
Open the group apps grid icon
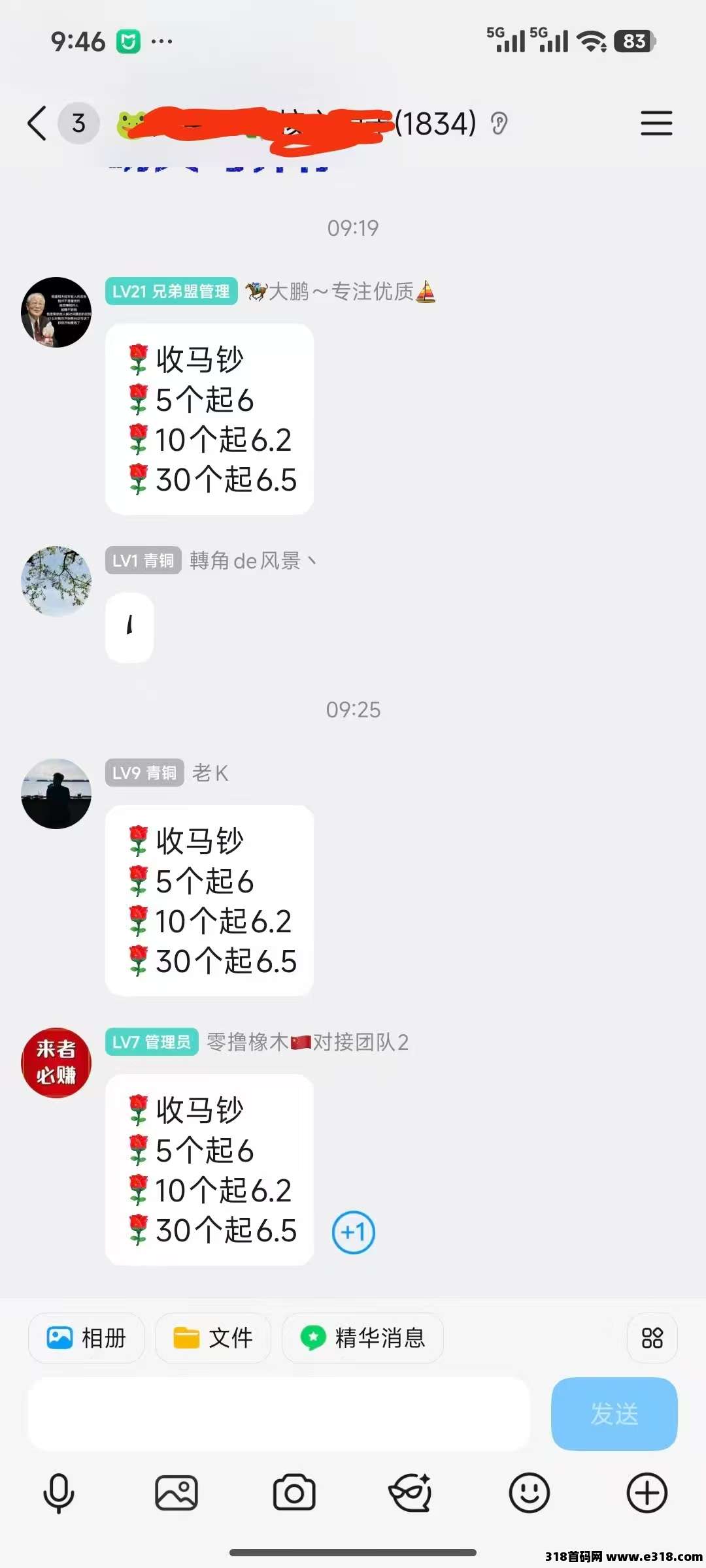tap(652, 1337)
